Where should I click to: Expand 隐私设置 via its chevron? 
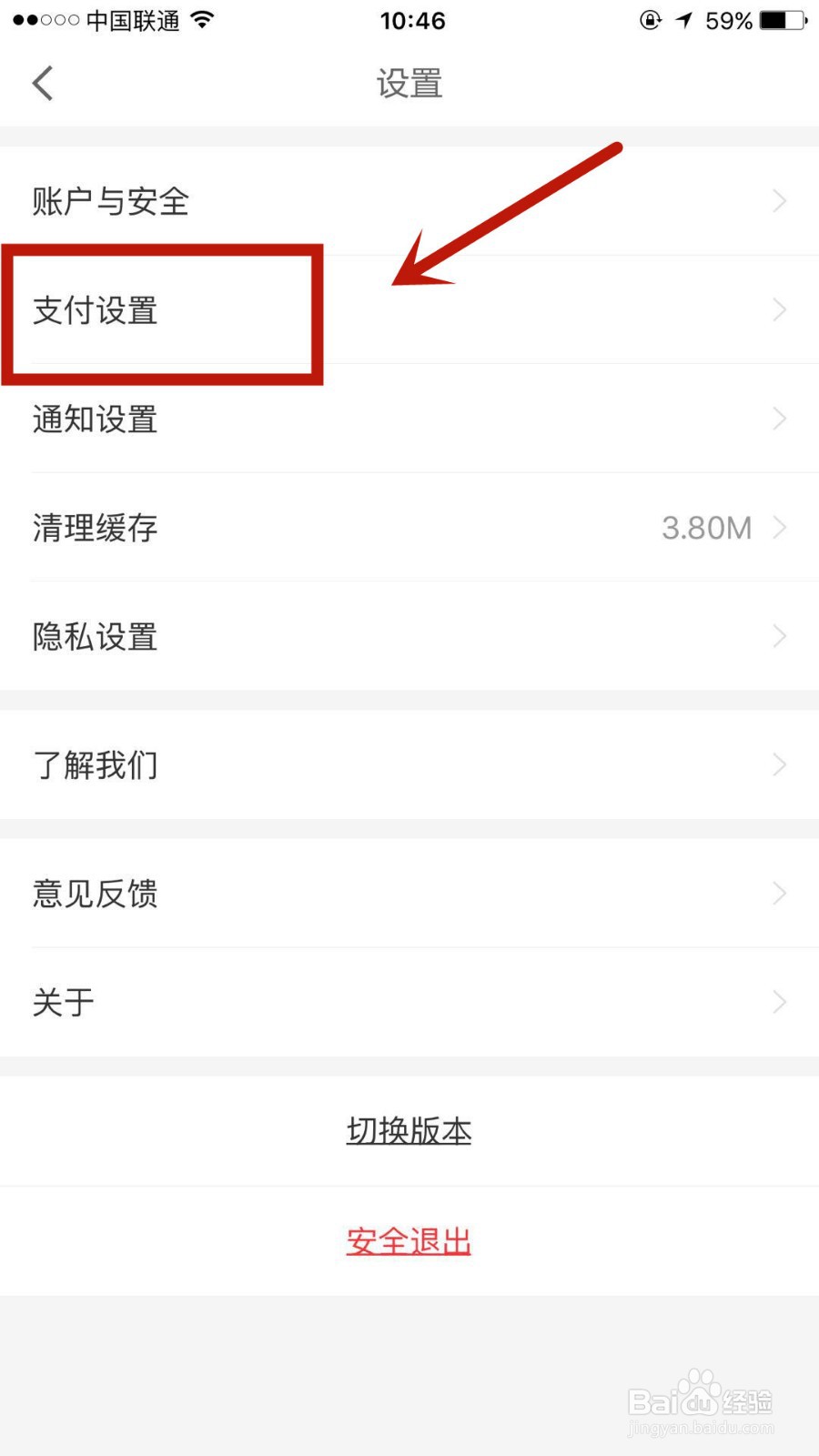(779, 636)
